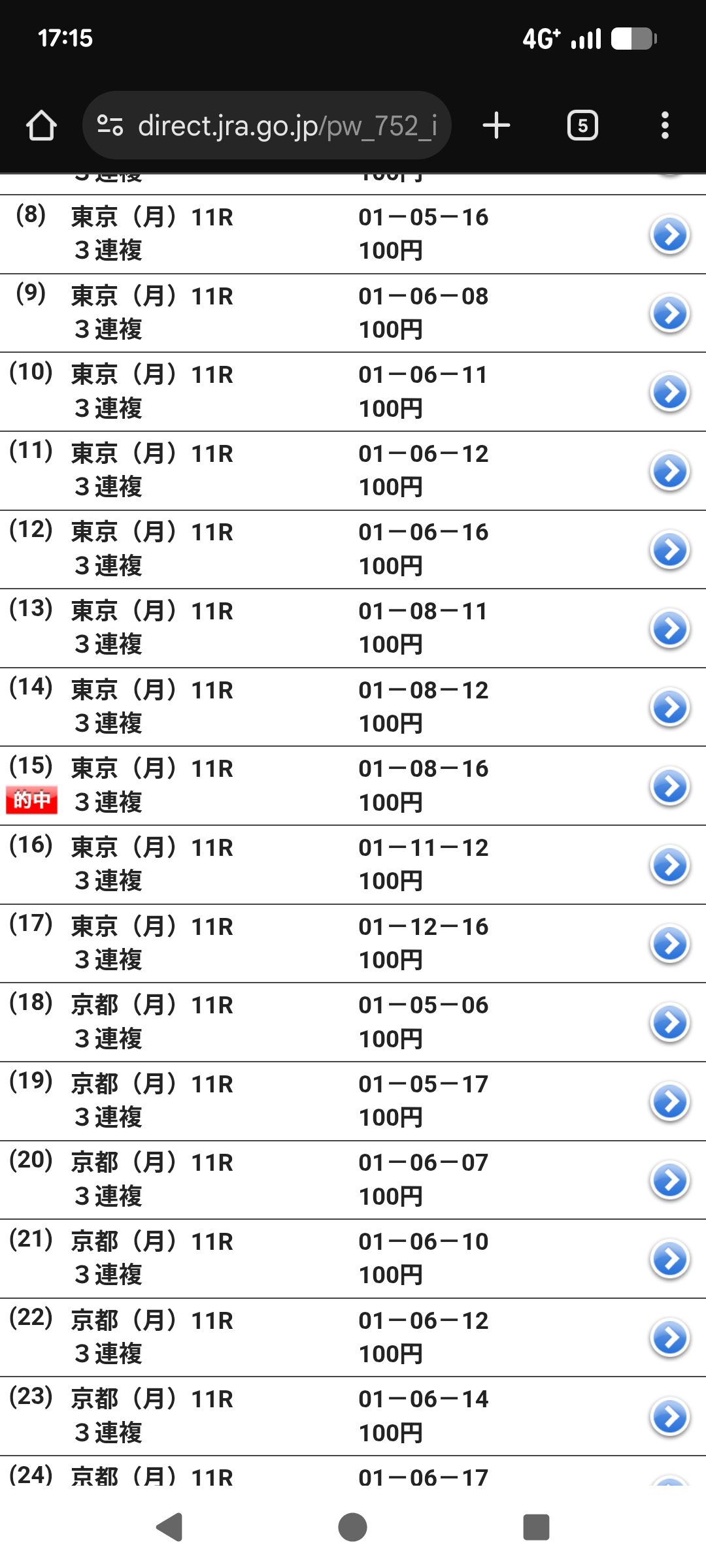Open a new browser tab
The width and height of the screenshot is (706, 1568).
496,125
